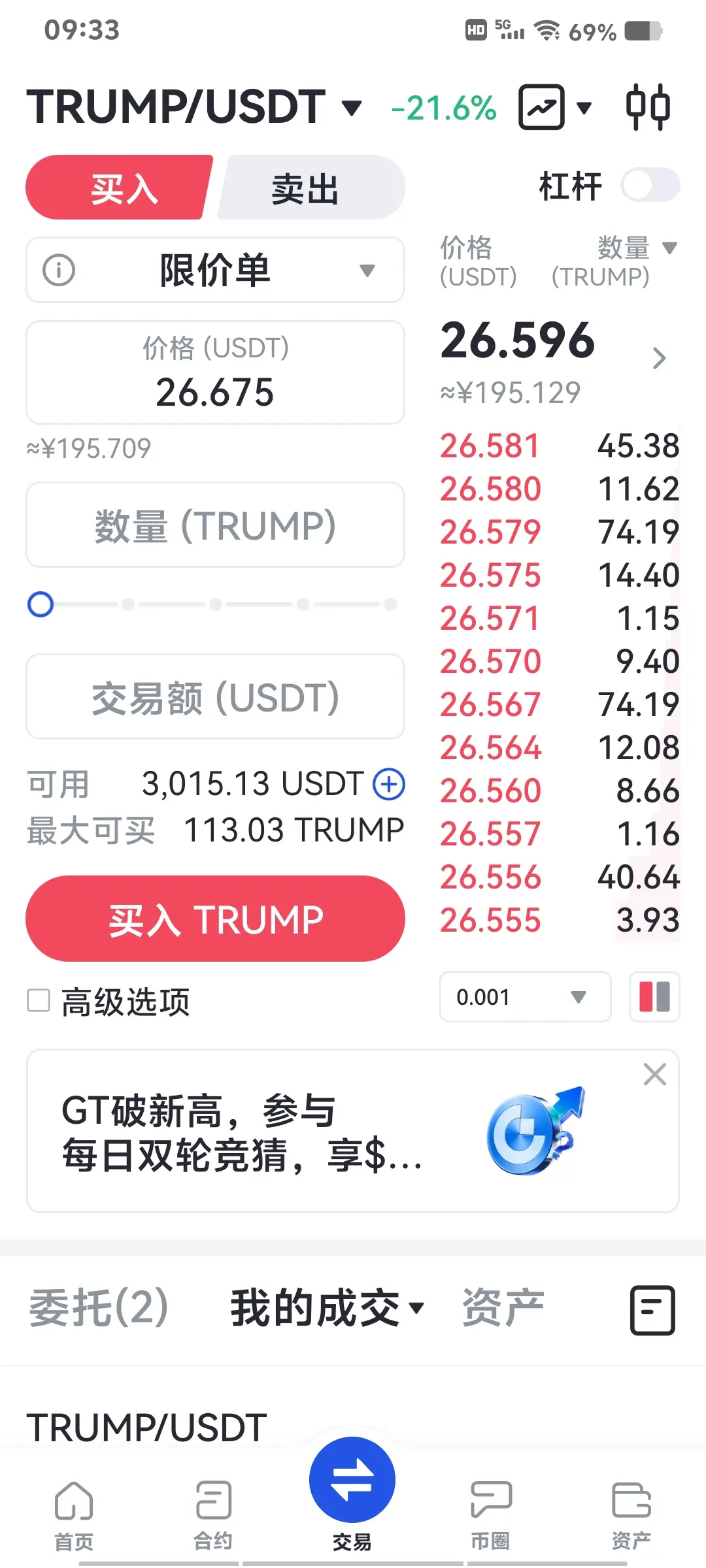Change the order book layout icon
Screen dimensions: 706x1568
point(654,997)
